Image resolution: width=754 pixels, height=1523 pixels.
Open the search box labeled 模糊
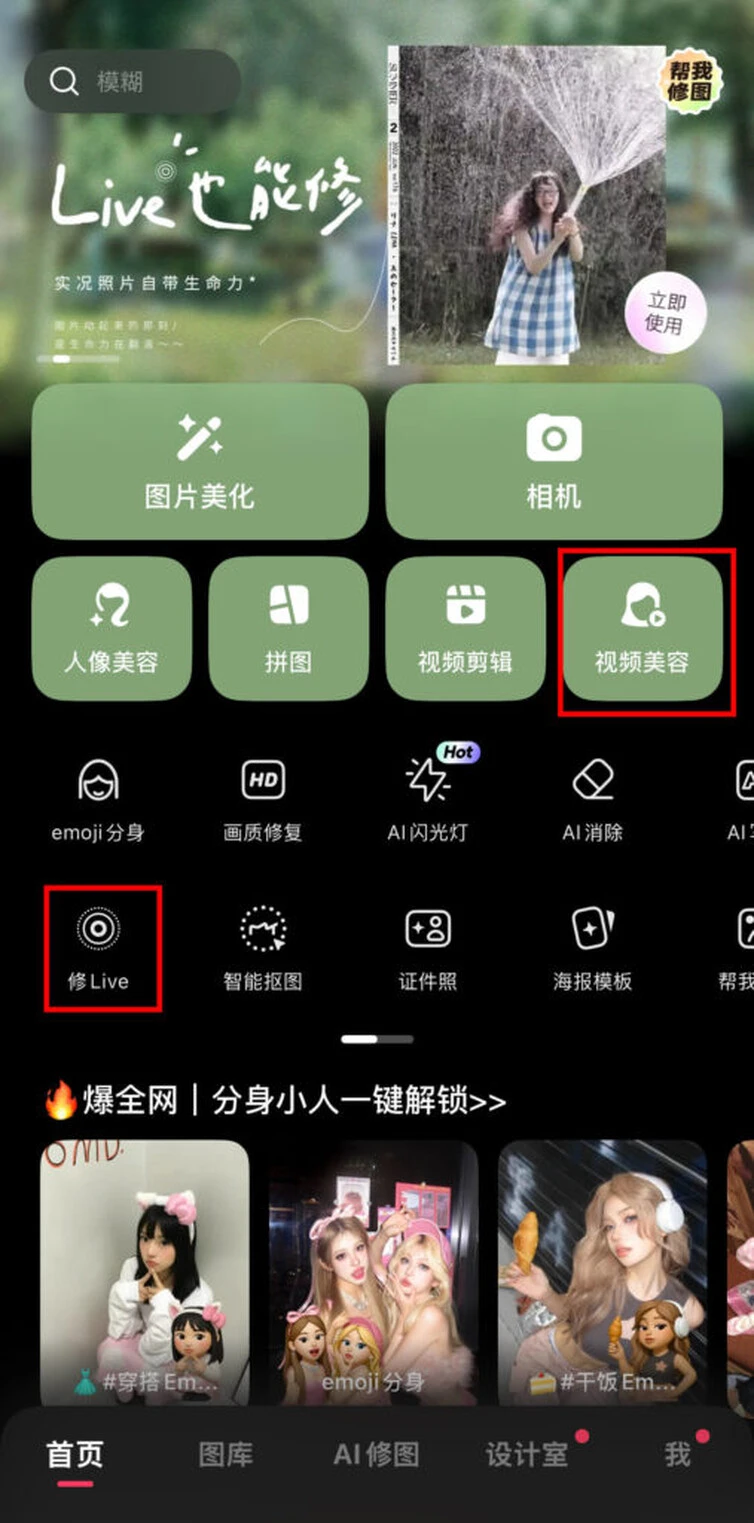(x=132, y=82)
